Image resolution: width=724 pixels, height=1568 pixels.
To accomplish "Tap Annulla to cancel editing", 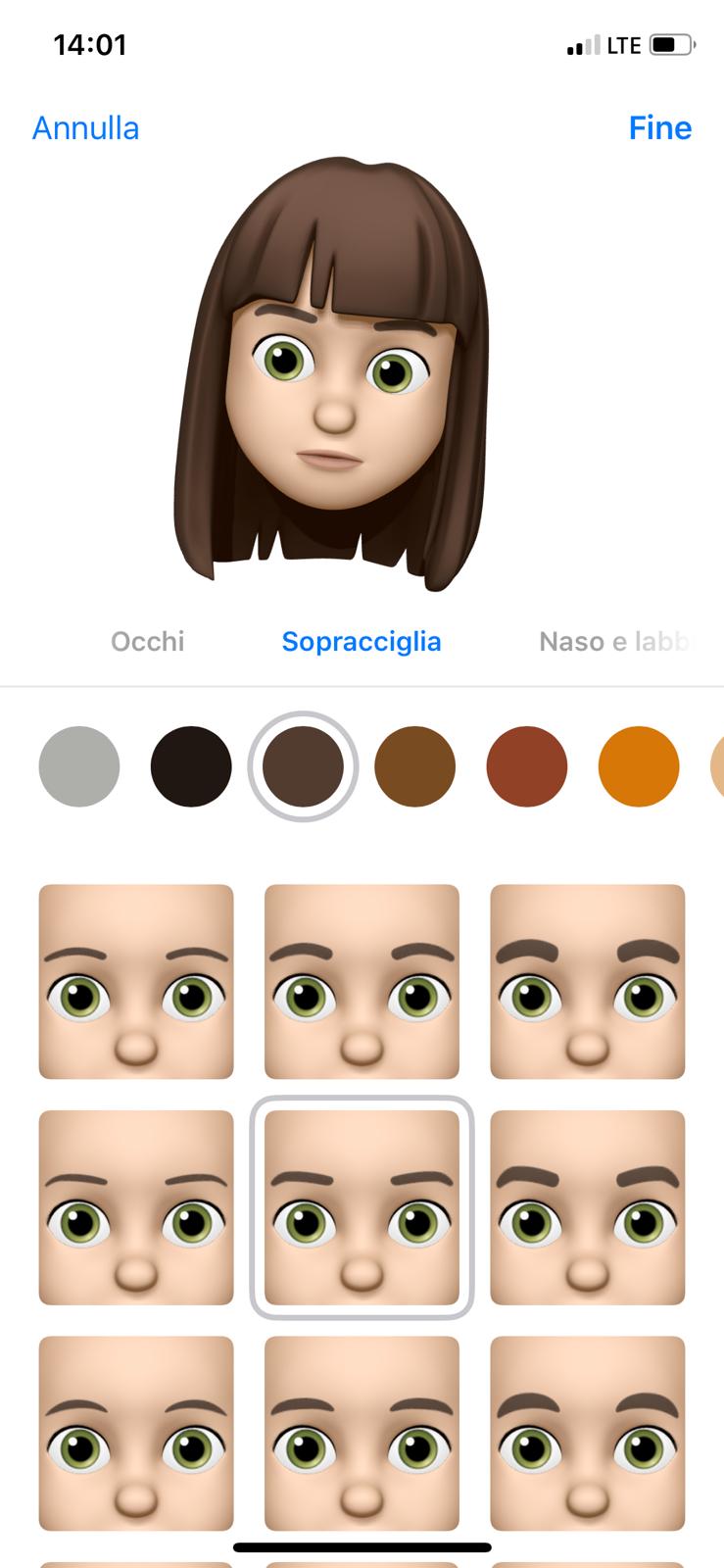I will point(86,128).
